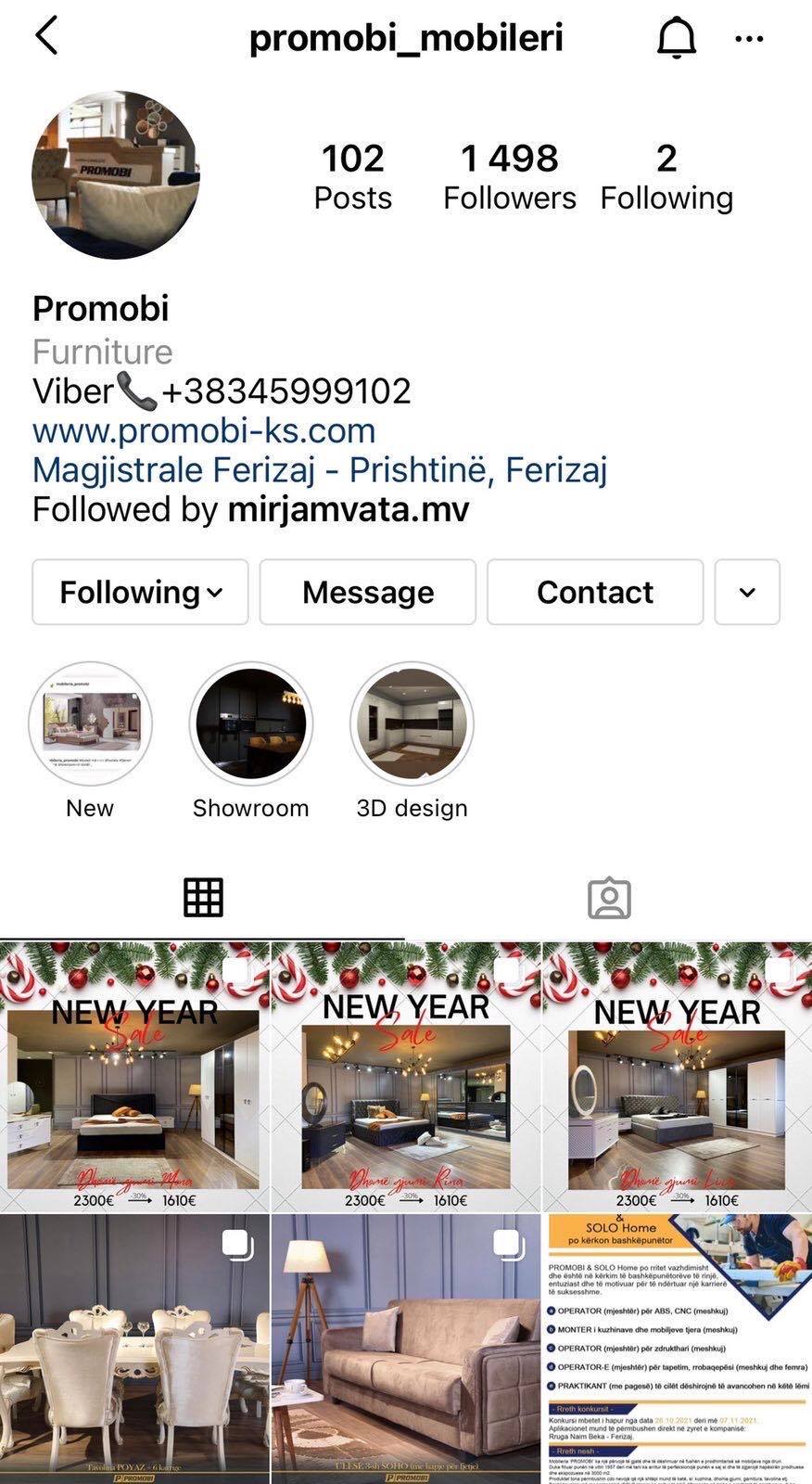
Task: Expand suggested accounts with the chevron button
Action: tap(747, 592)
